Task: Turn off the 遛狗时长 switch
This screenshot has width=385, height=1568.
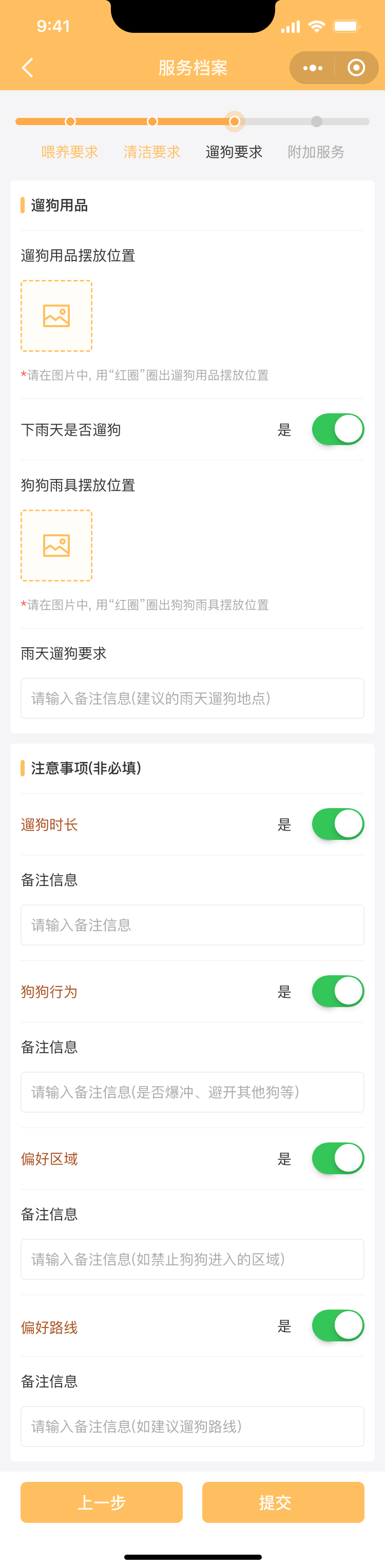Action: pyautogui.click(x=337, y=824)
